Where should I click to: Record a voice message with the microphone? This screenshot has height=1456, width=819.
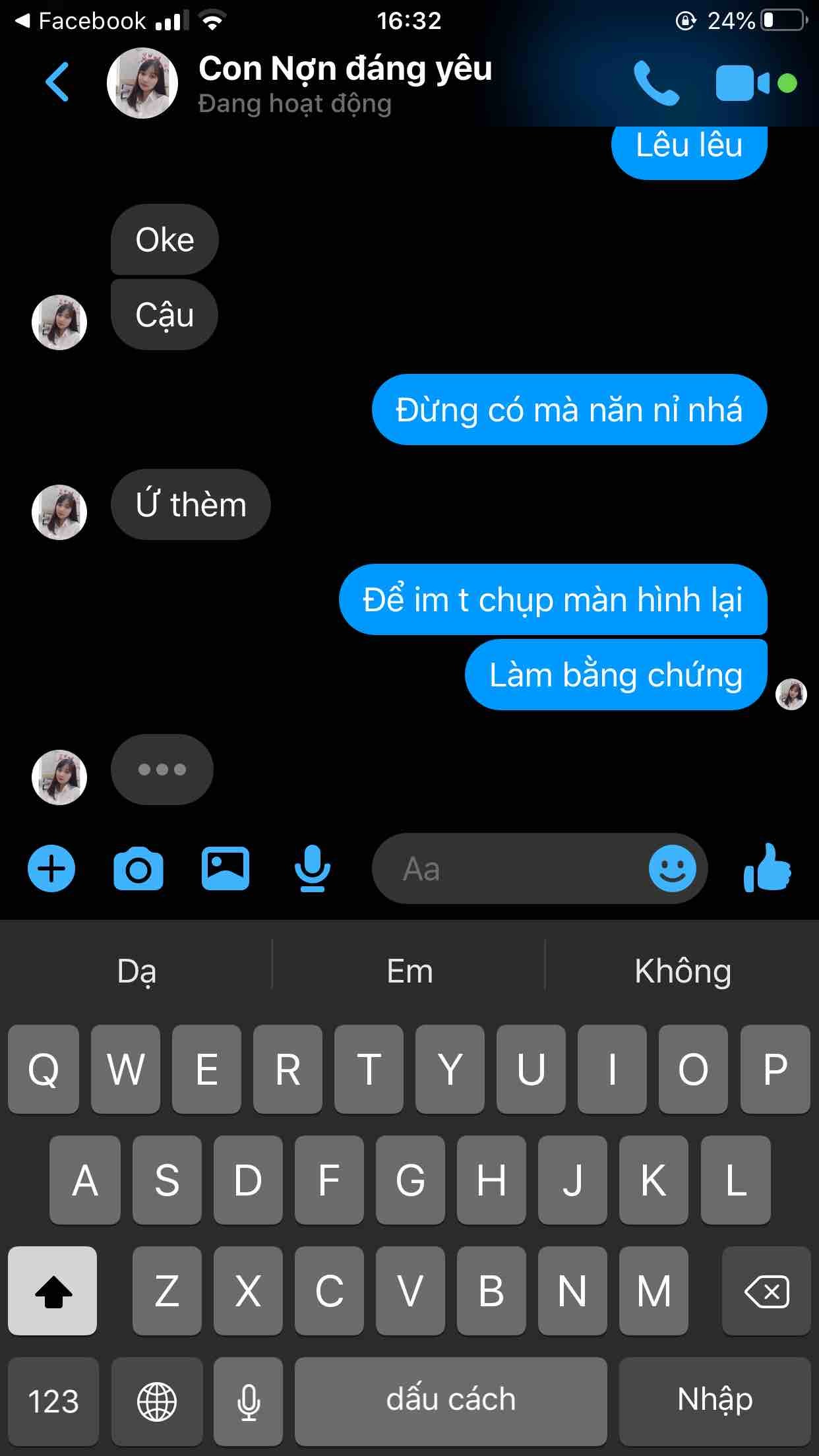point(312,868)
